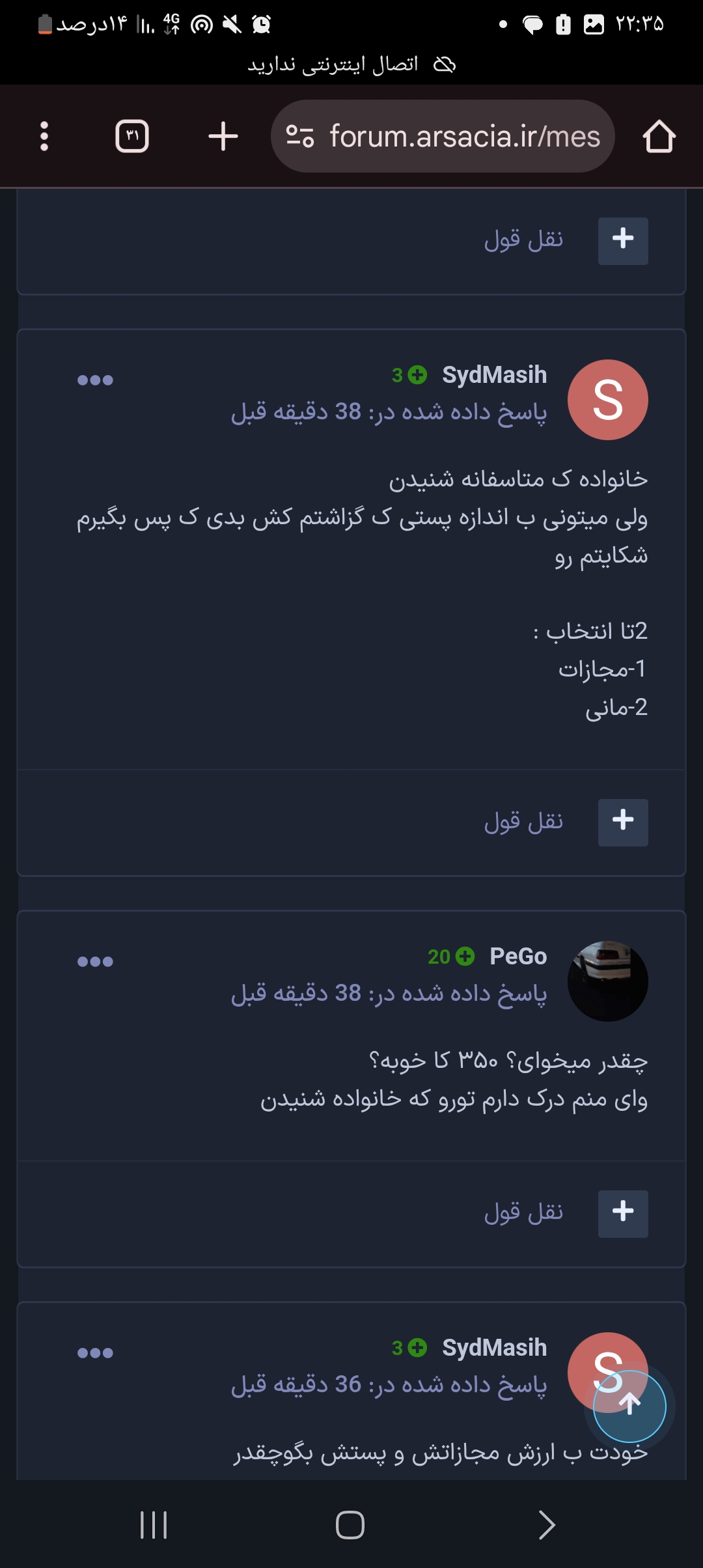Open recent apps from navigation bar
The width and height of the screenshot is (703, 1568).
point(154,1525)
